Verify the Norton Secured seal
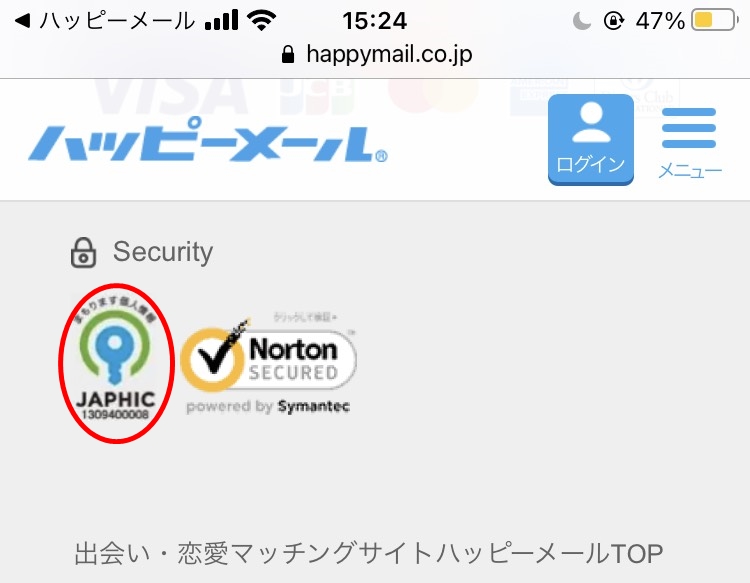 268,363
